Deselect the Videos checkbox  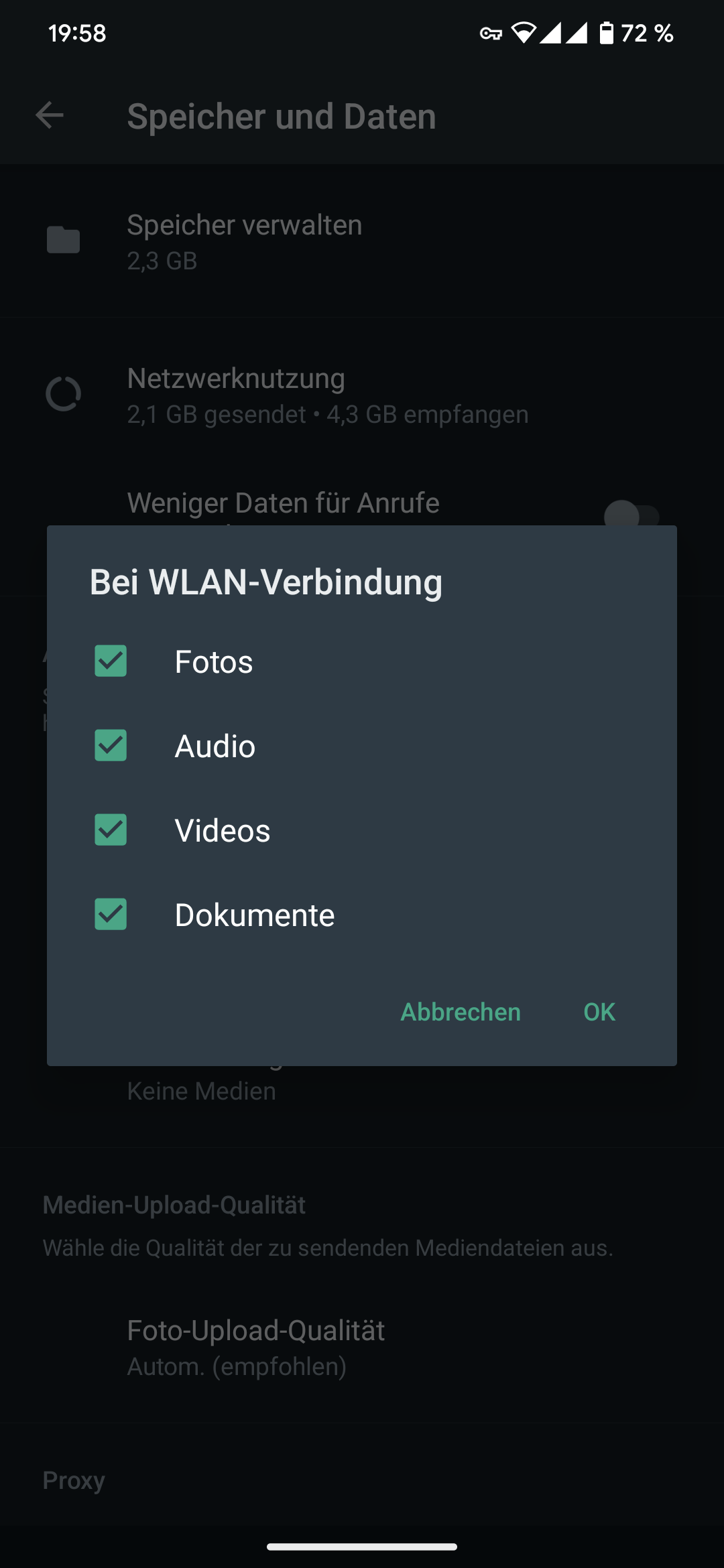coord(111,830)
